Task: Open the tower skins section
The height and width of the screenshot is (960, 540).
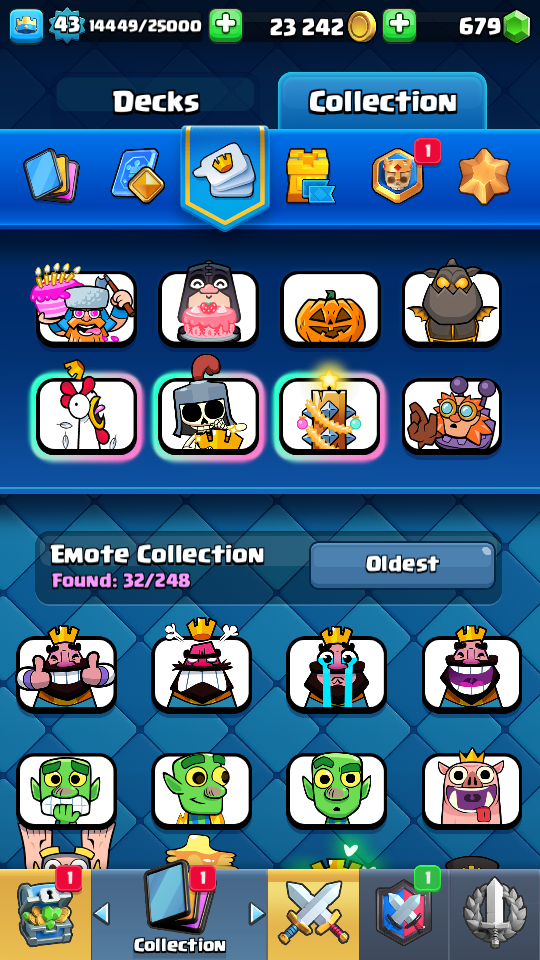Action: pos(310,176)
